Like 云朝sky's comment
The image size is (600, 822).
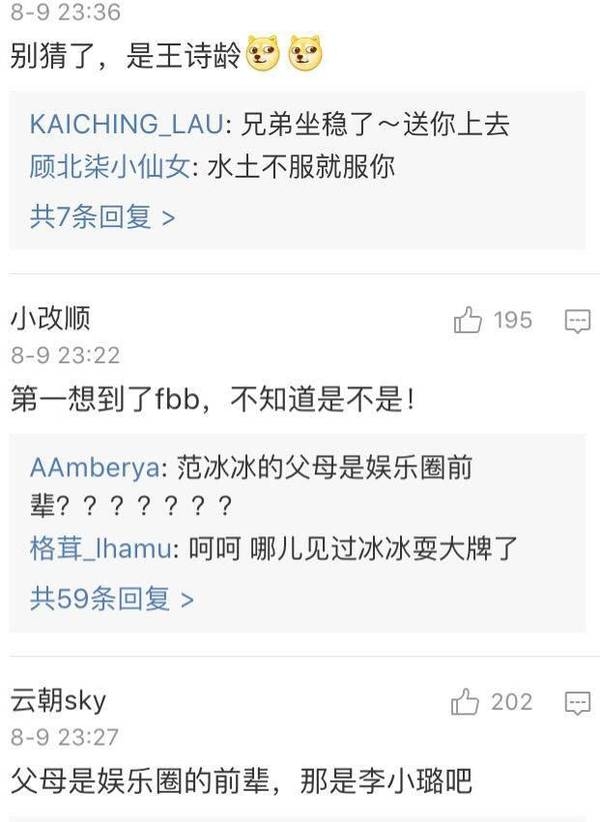click(x=466, y=702)
